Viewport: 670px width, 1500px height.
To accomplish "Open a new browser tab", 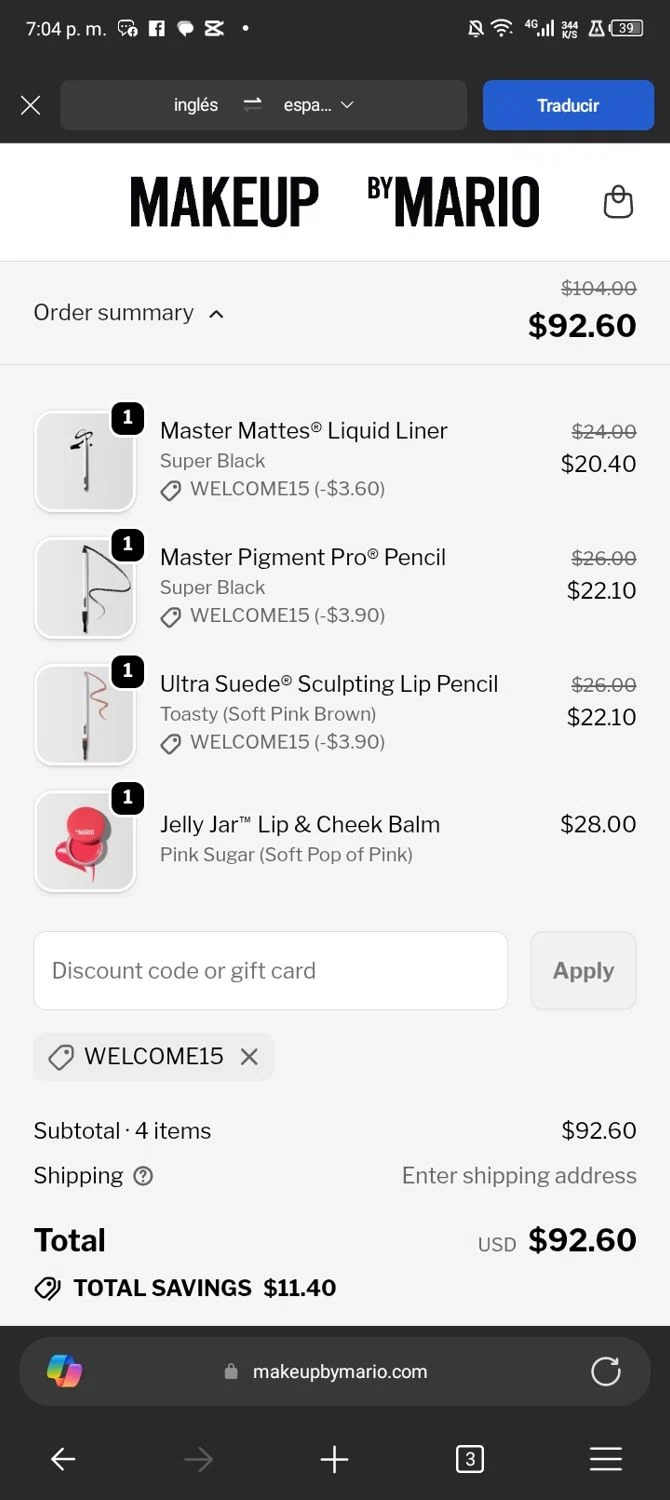I will 334,1460.
